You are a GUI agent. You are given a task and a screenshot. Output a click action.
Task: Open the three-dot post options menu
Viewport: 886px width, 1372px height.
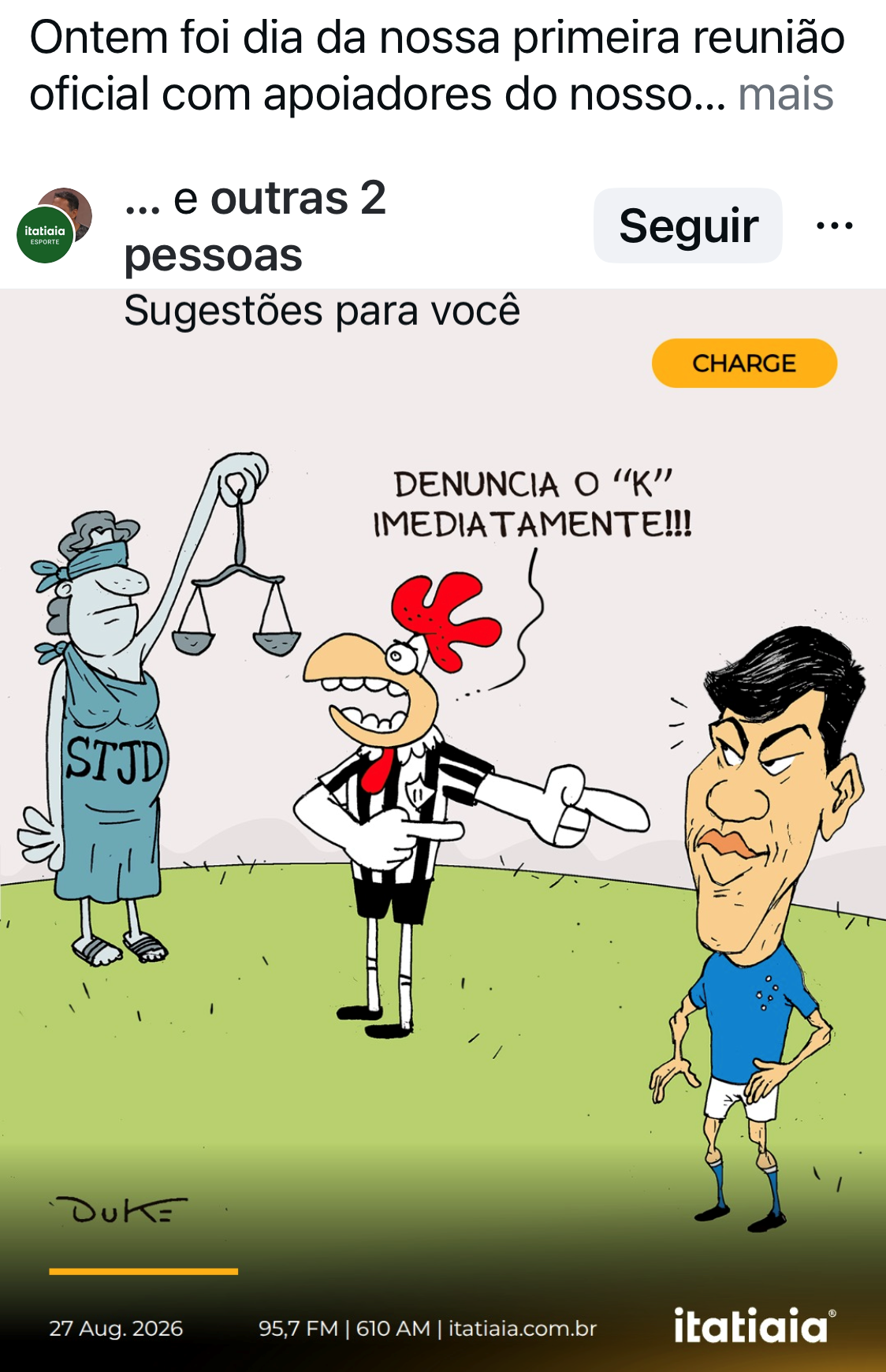(x=834, y=226)
